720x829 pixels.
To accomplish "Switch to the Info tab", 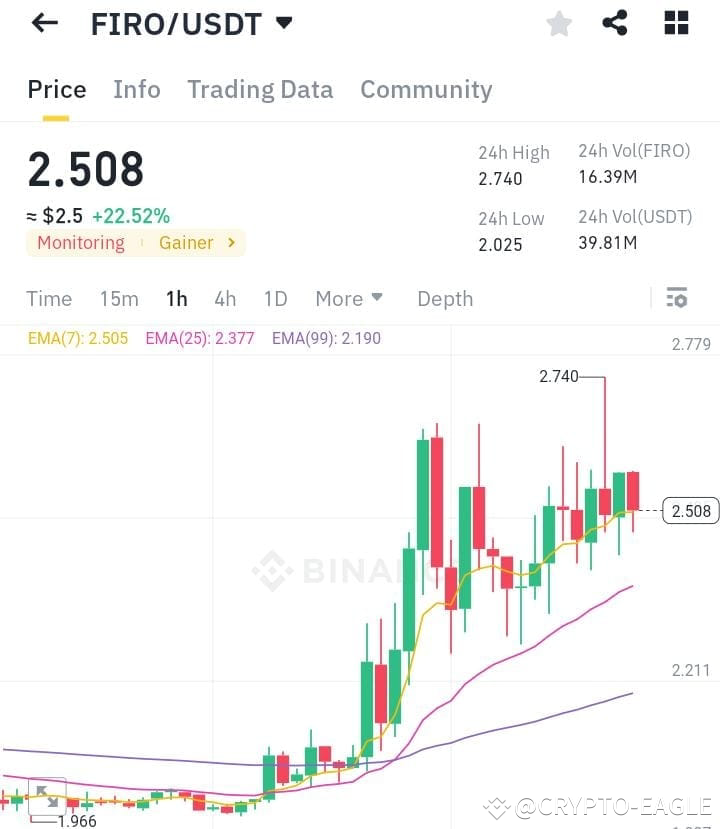I will click(x=137, y=89).
